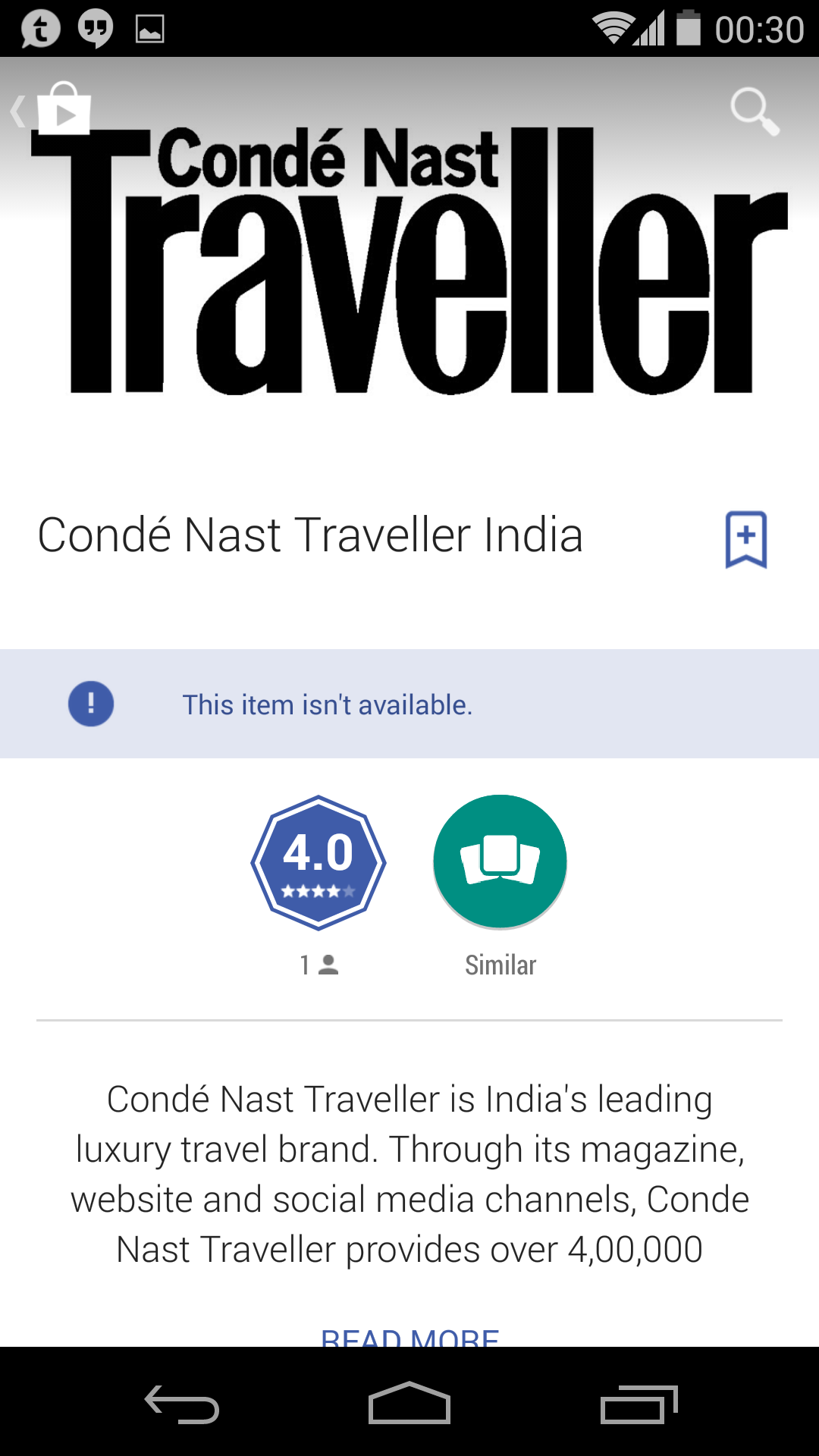Tap the system back button
The image size is (819, 1456).
[182, 1404]
